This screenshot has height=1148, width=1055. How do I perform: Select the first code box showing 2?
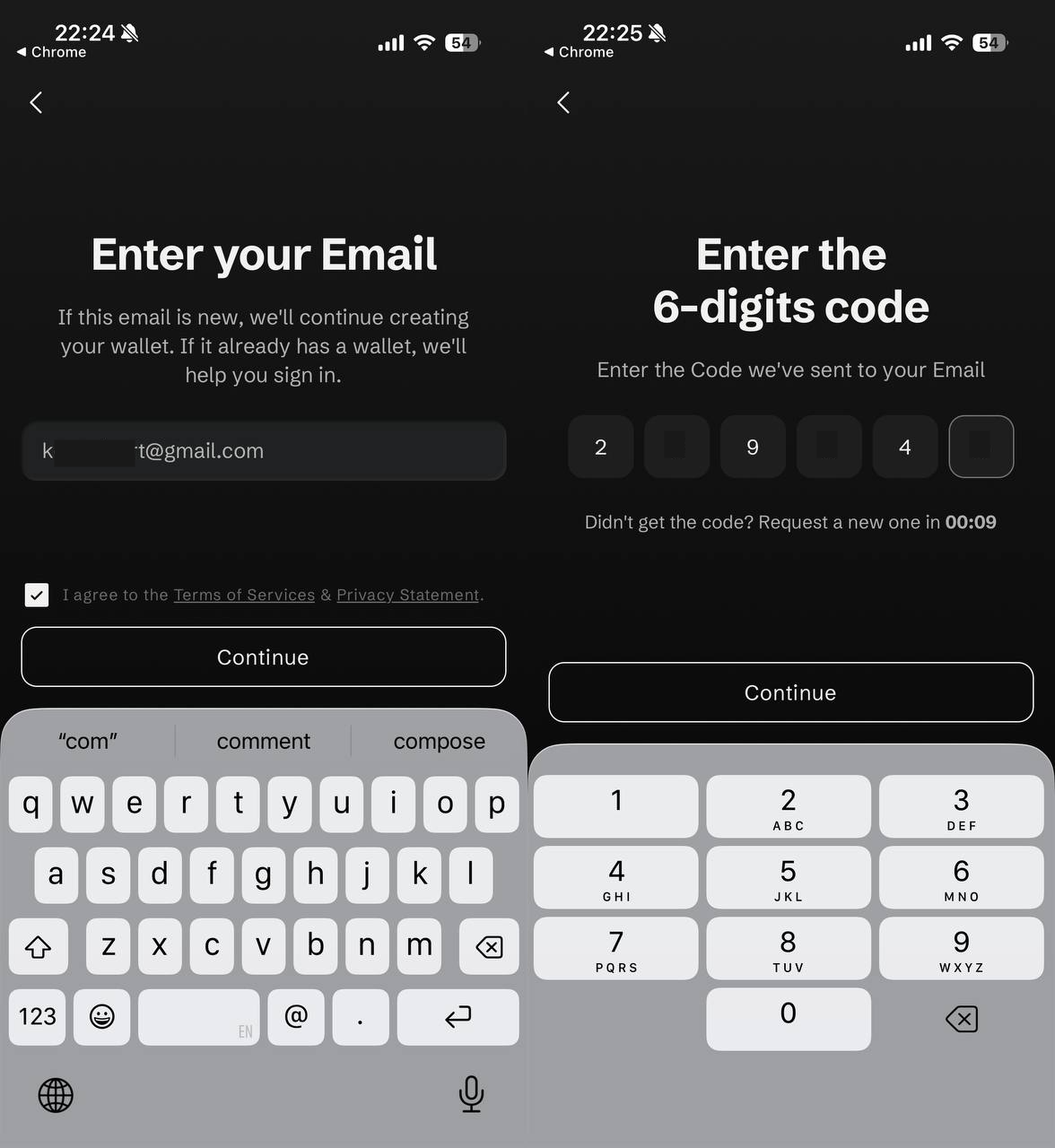[x=600, y=447]
